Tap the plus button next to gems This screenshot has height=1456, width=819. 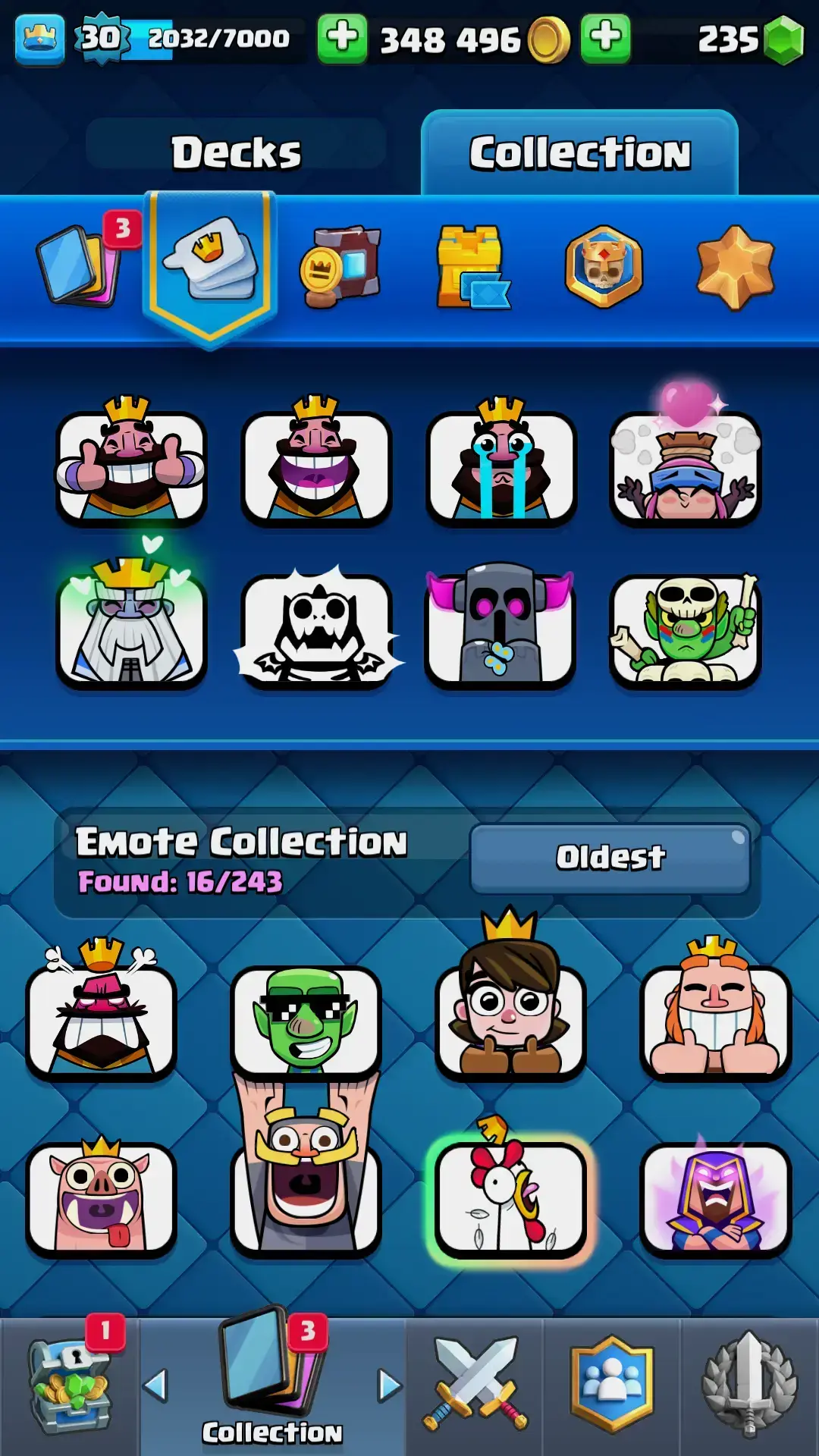pyautogui.click(x=605, y=38)
